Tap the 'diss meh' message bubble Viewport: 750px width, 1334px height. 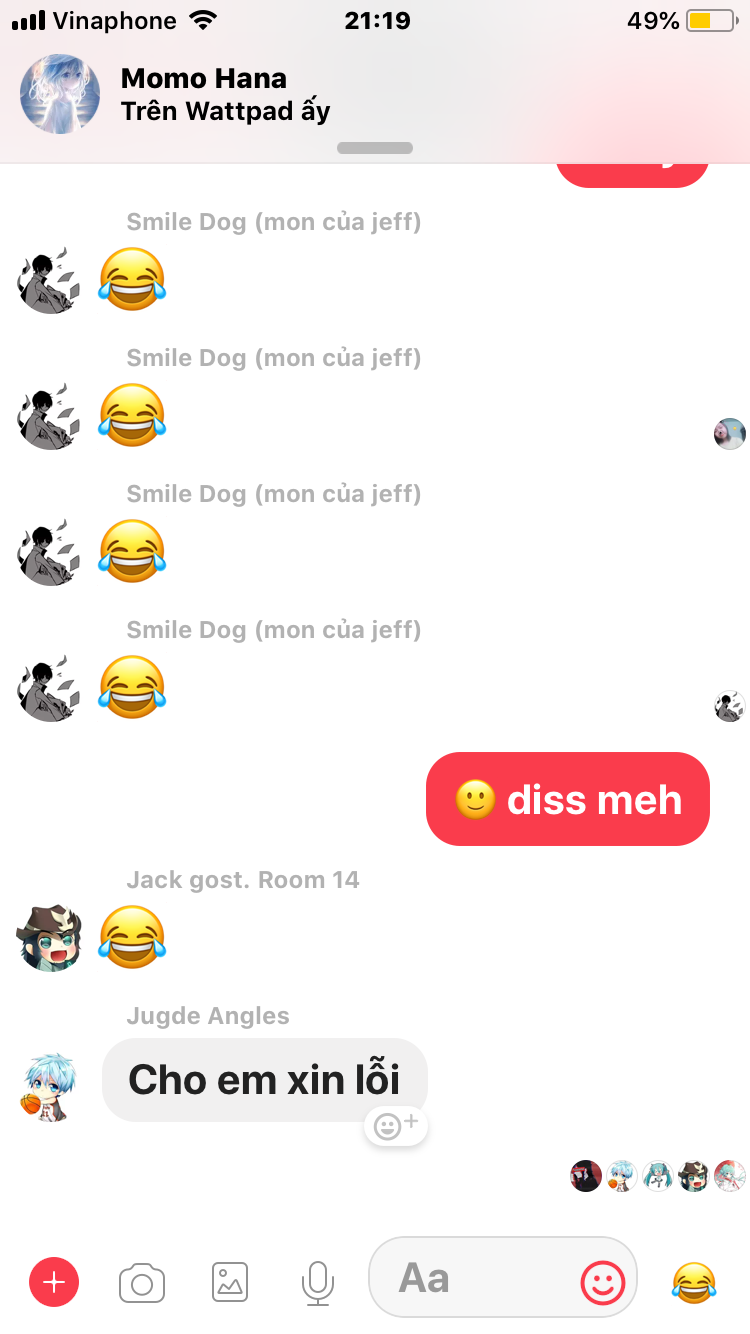click(568, 799)
